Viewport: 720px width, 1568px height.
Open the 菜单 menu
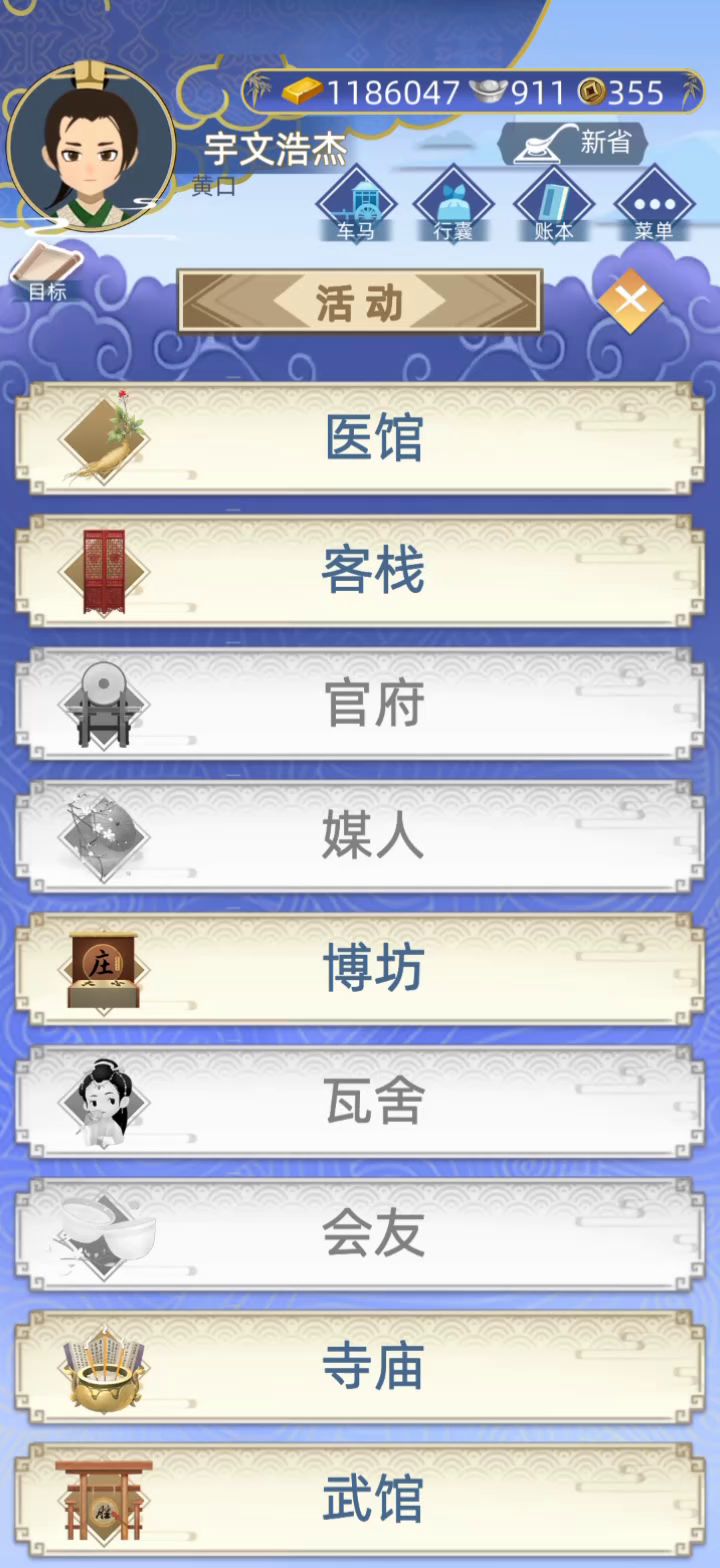[x=653, y=207]
